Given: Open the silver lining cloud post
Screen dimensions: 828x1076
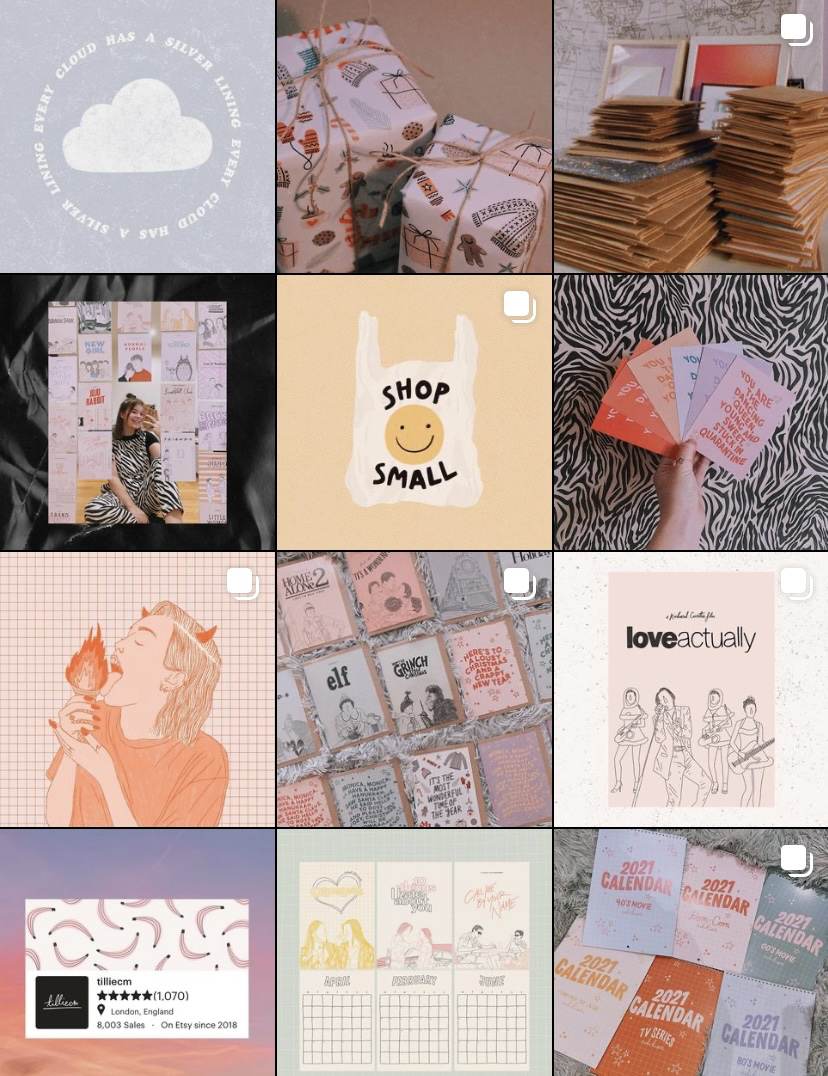Looking at the screenshot, I should pos(137,136).
